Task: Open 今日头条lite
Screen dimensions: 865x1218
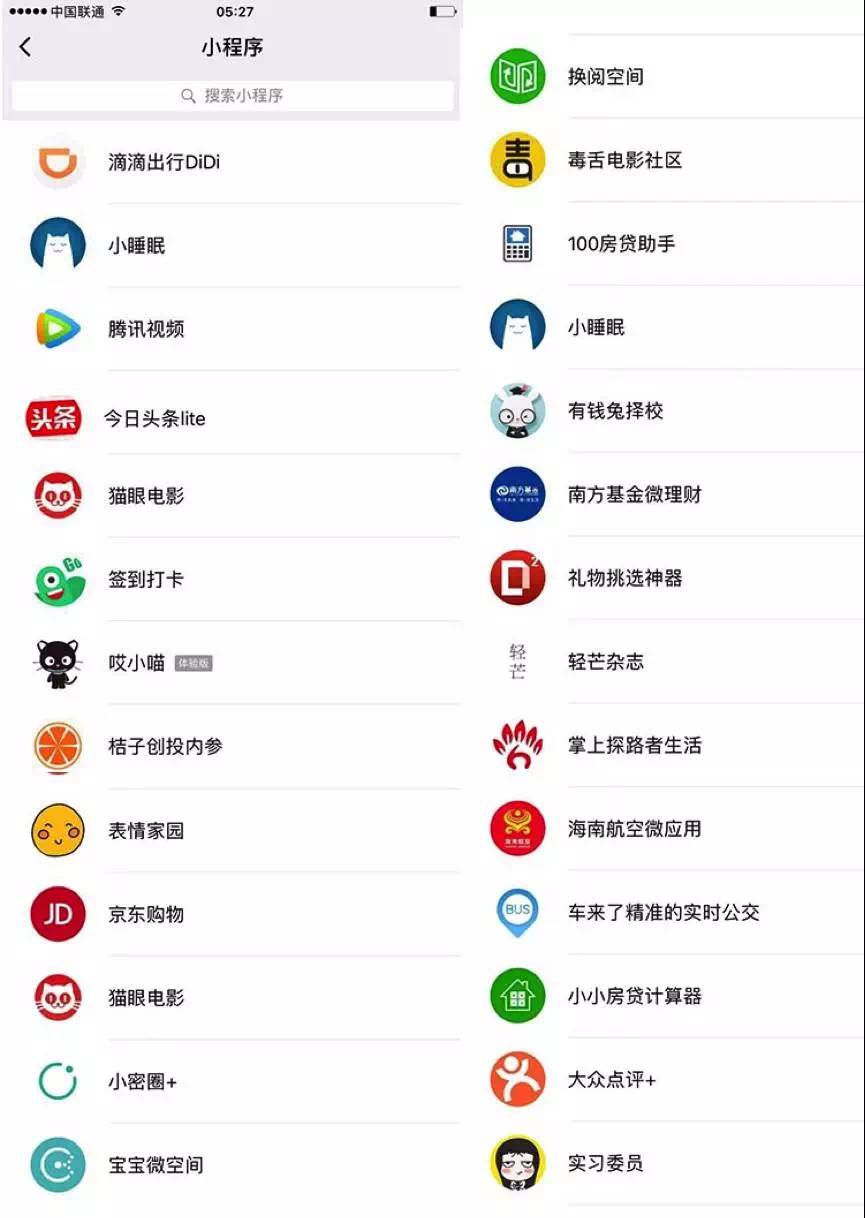Action: coord(232,419)
